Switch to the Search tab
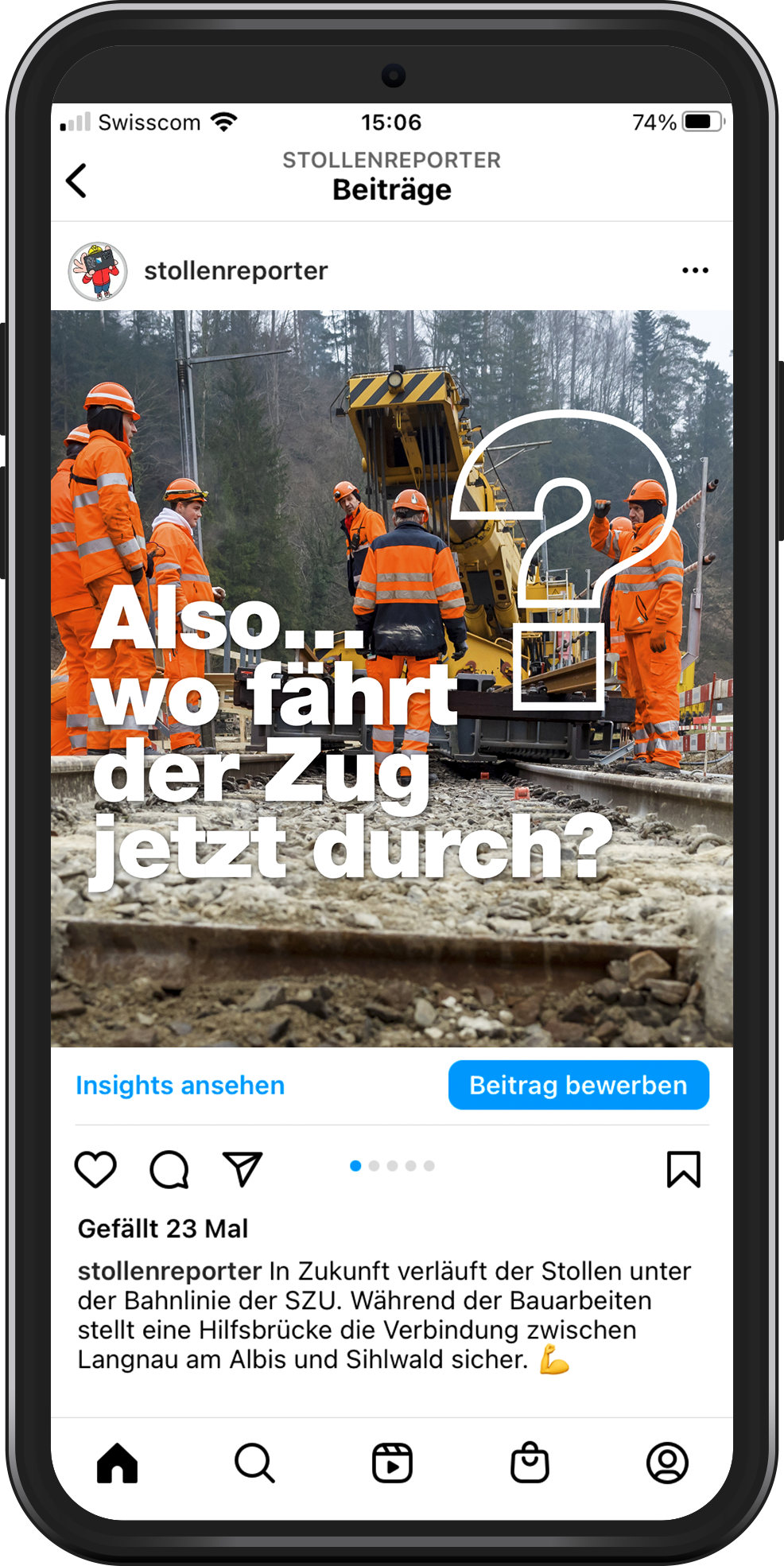The height and width of the screenshot is (1566, 784). (x=254, y=1463)
